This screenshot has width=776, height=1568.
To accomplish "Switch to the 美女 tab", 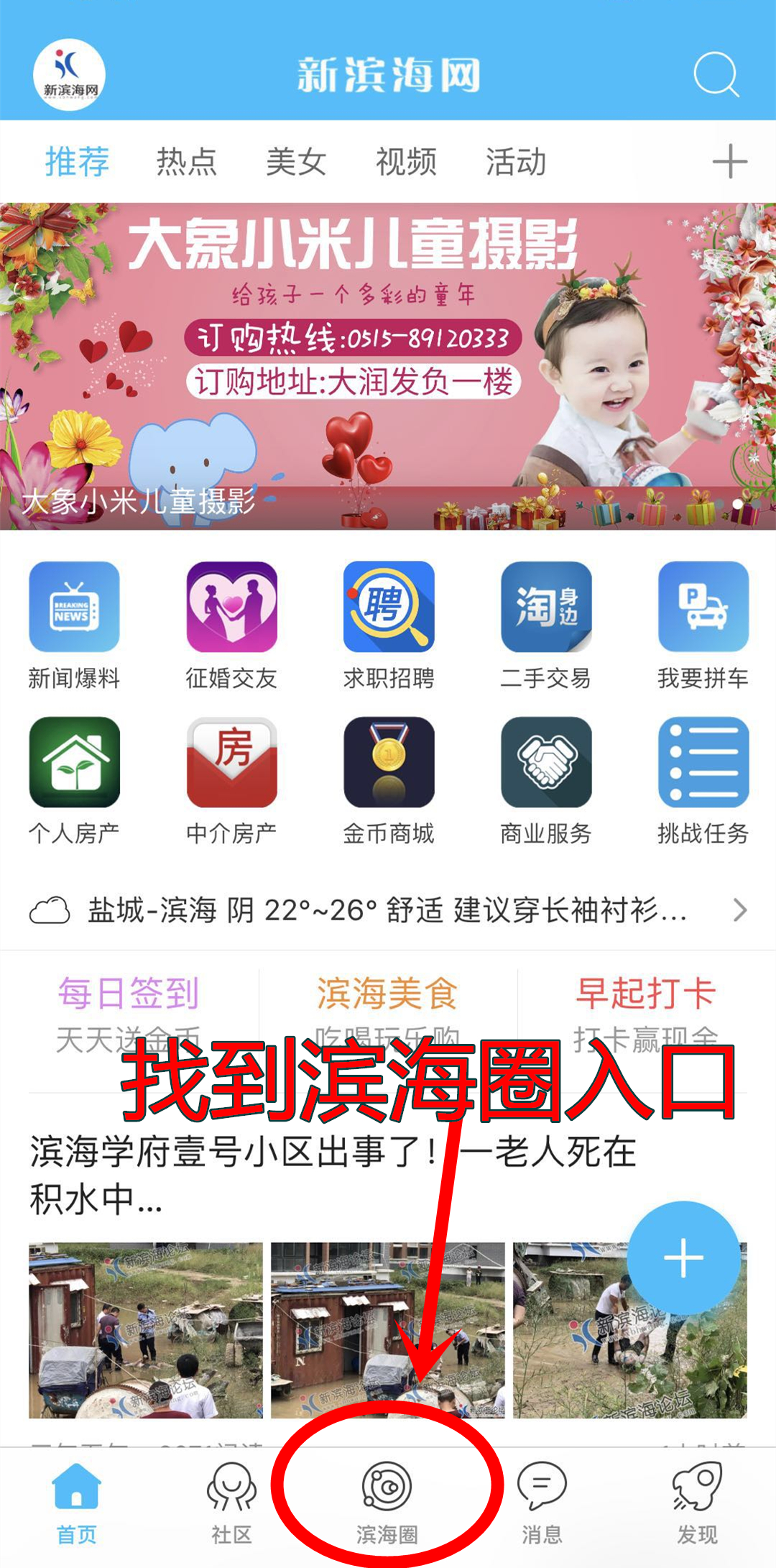I will click(296, 162).
